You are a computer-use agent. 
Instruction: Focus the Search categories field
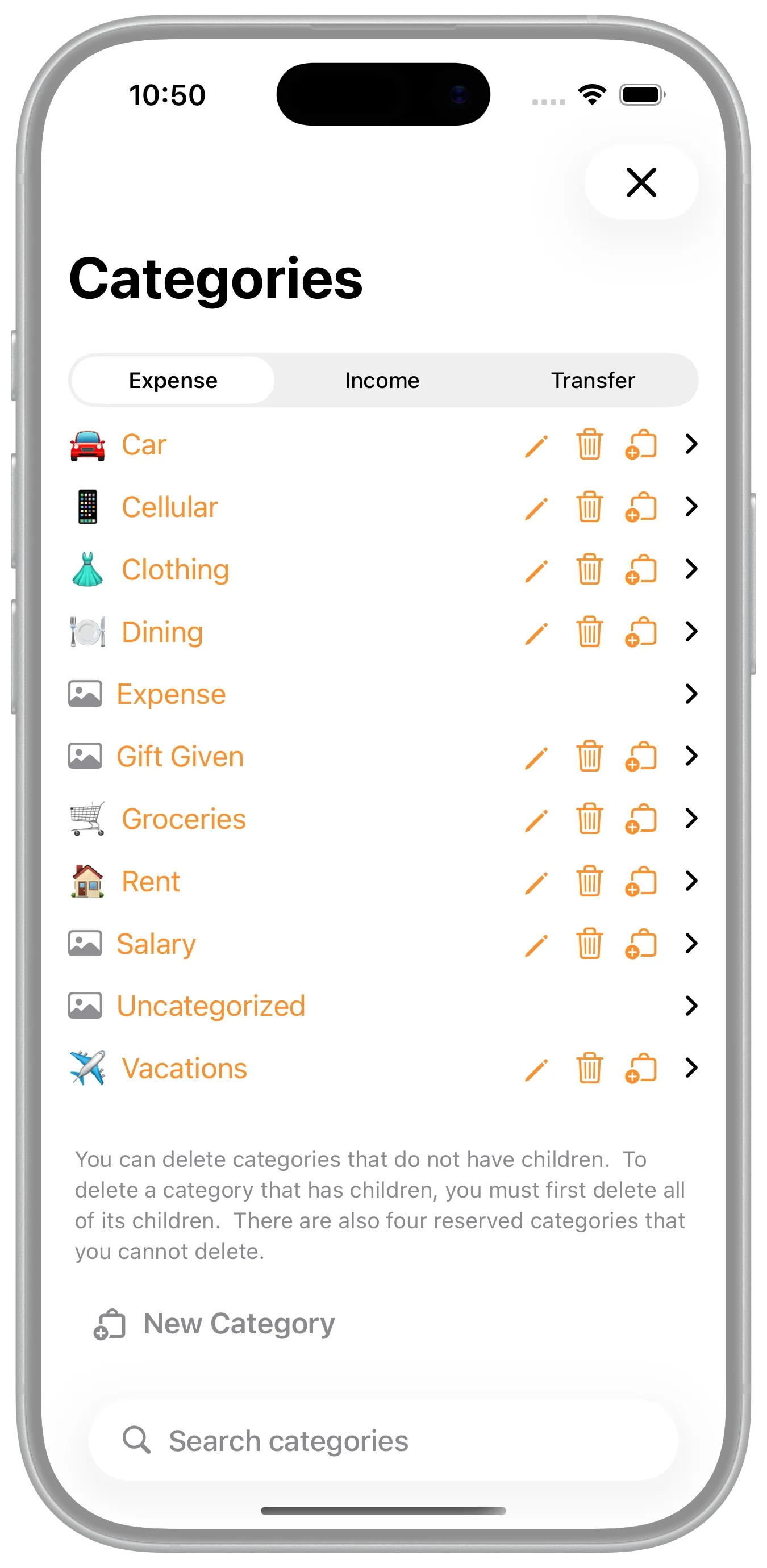pyautogui.click(x=383, y=1441)
